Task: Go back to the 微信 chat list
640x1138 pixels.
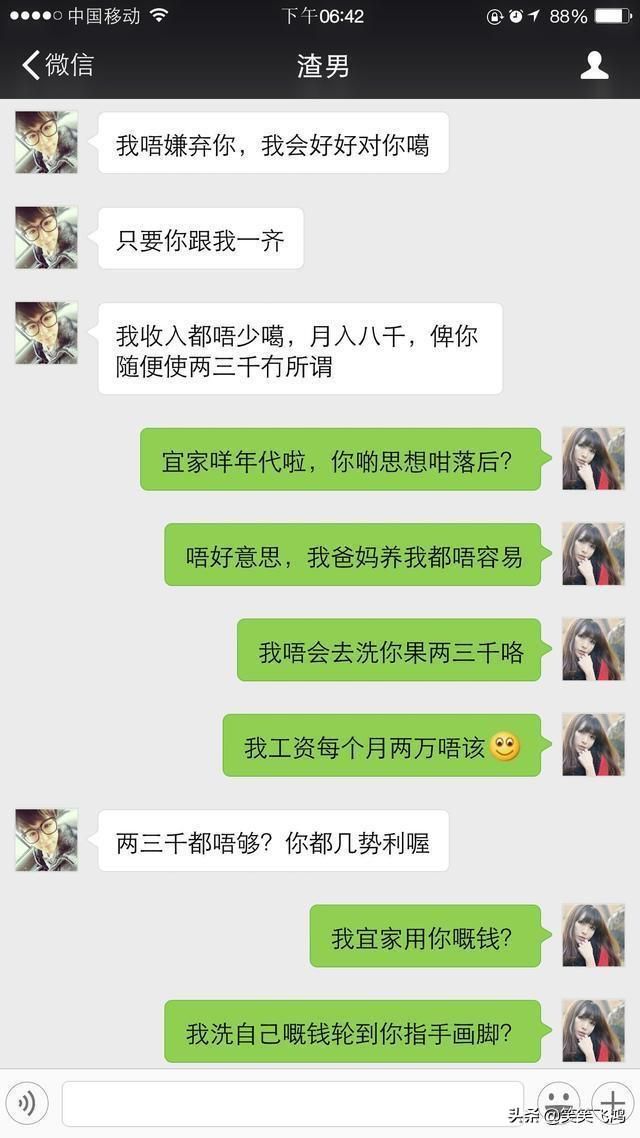Action: [58, 65]
